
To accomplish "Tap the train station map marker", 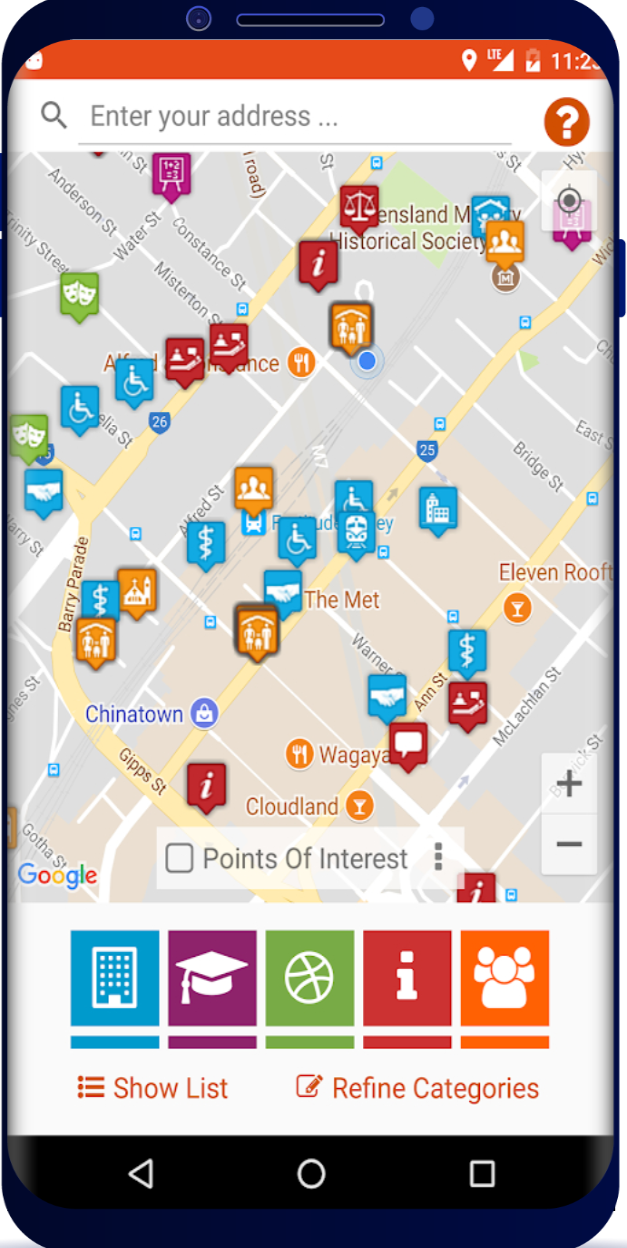I will pos(356,533).
